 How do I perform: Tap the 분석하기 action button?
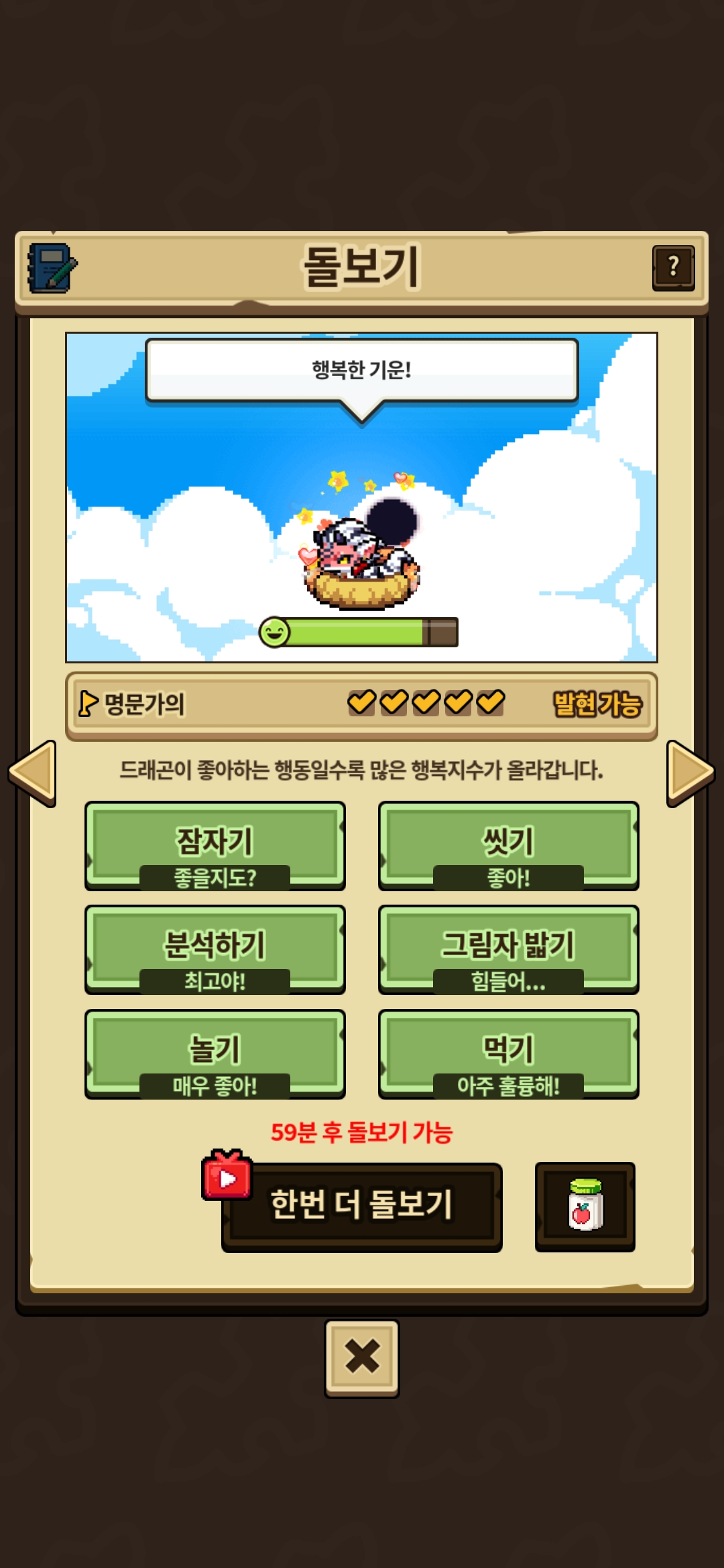point(215,950)
